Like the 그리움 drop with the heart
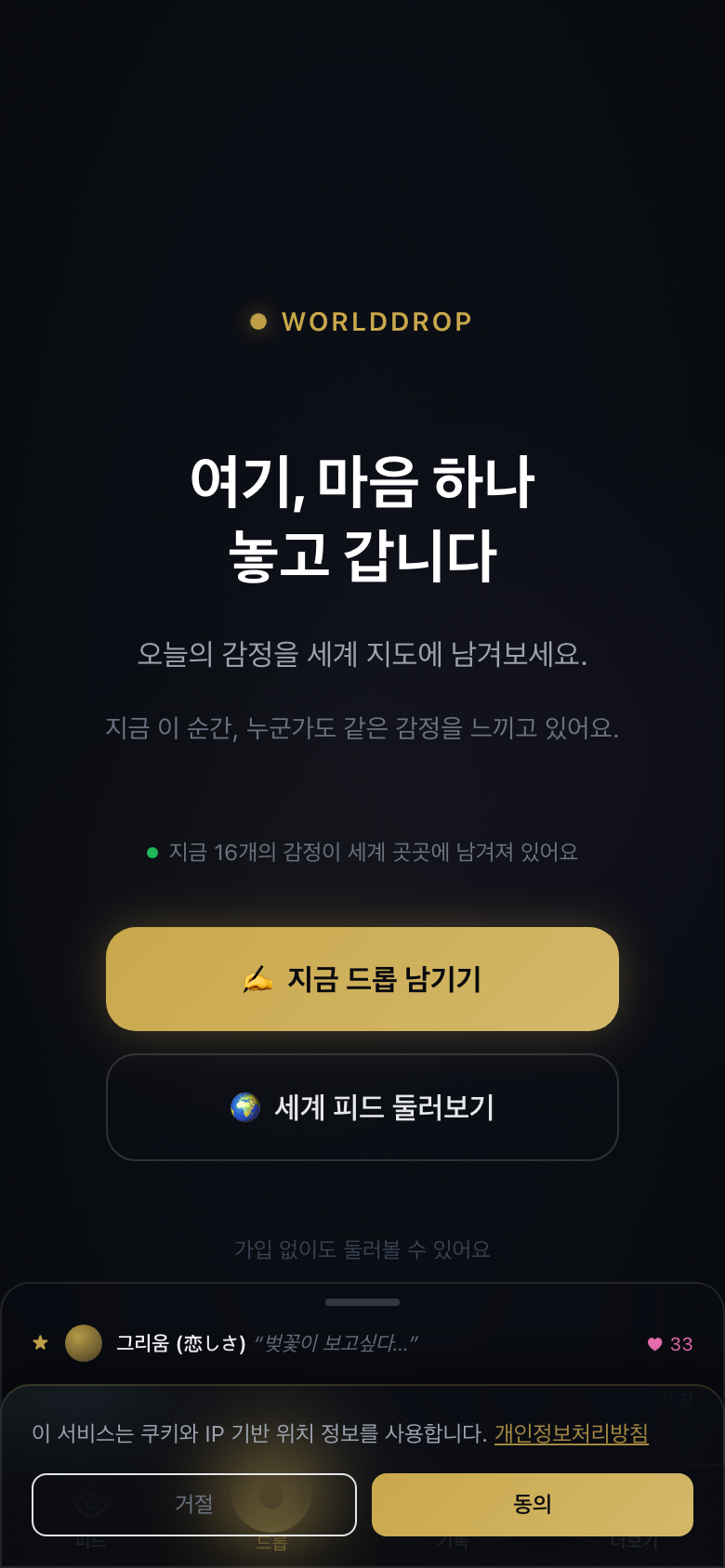 point(655,1344)
